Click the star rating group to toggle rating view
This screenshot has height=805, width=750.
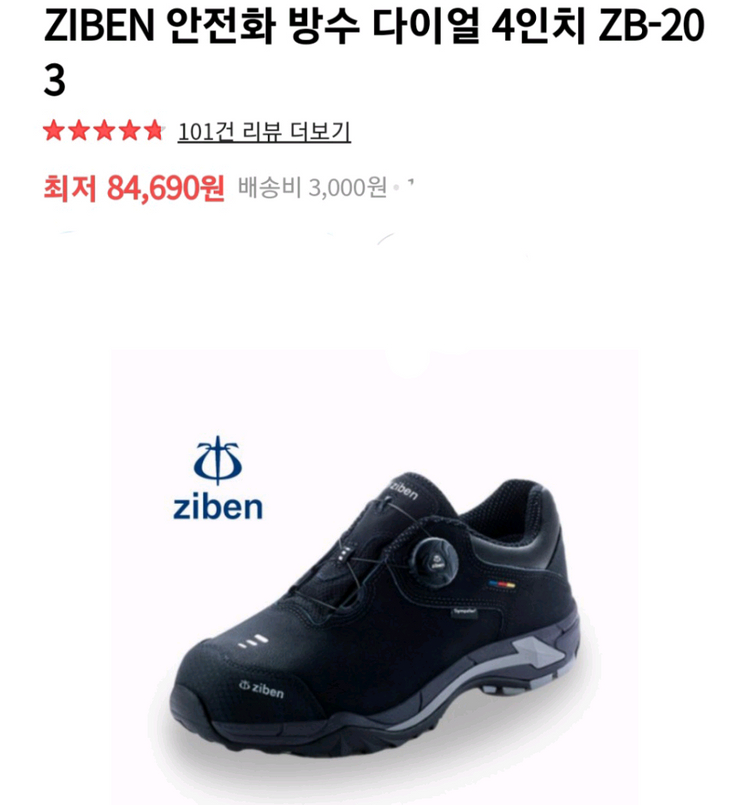(103, 128)
